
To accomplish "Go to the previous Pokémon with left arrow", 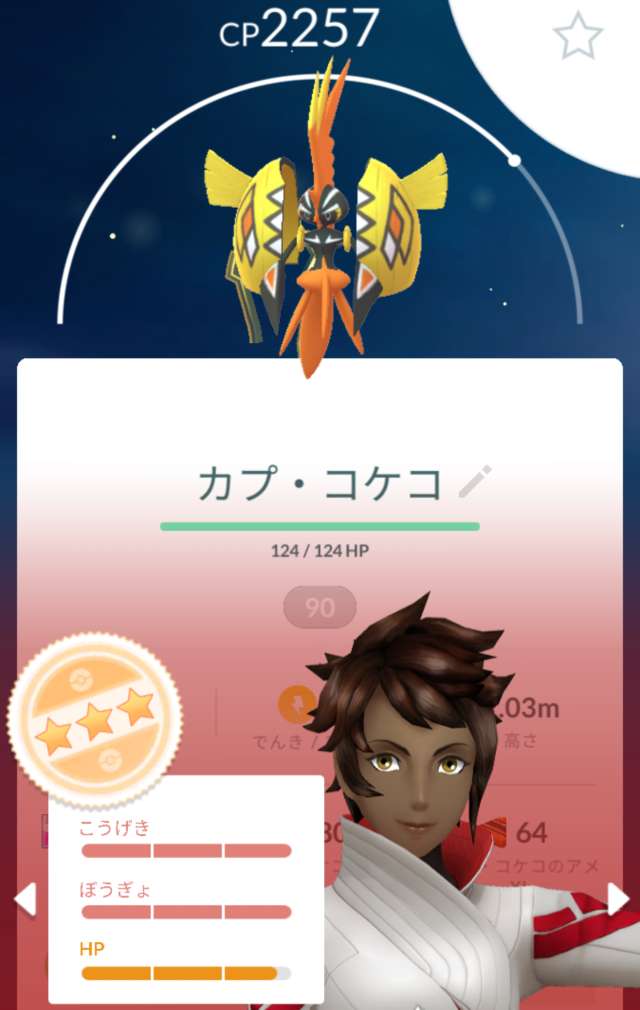I will click(x=23, y=899).
